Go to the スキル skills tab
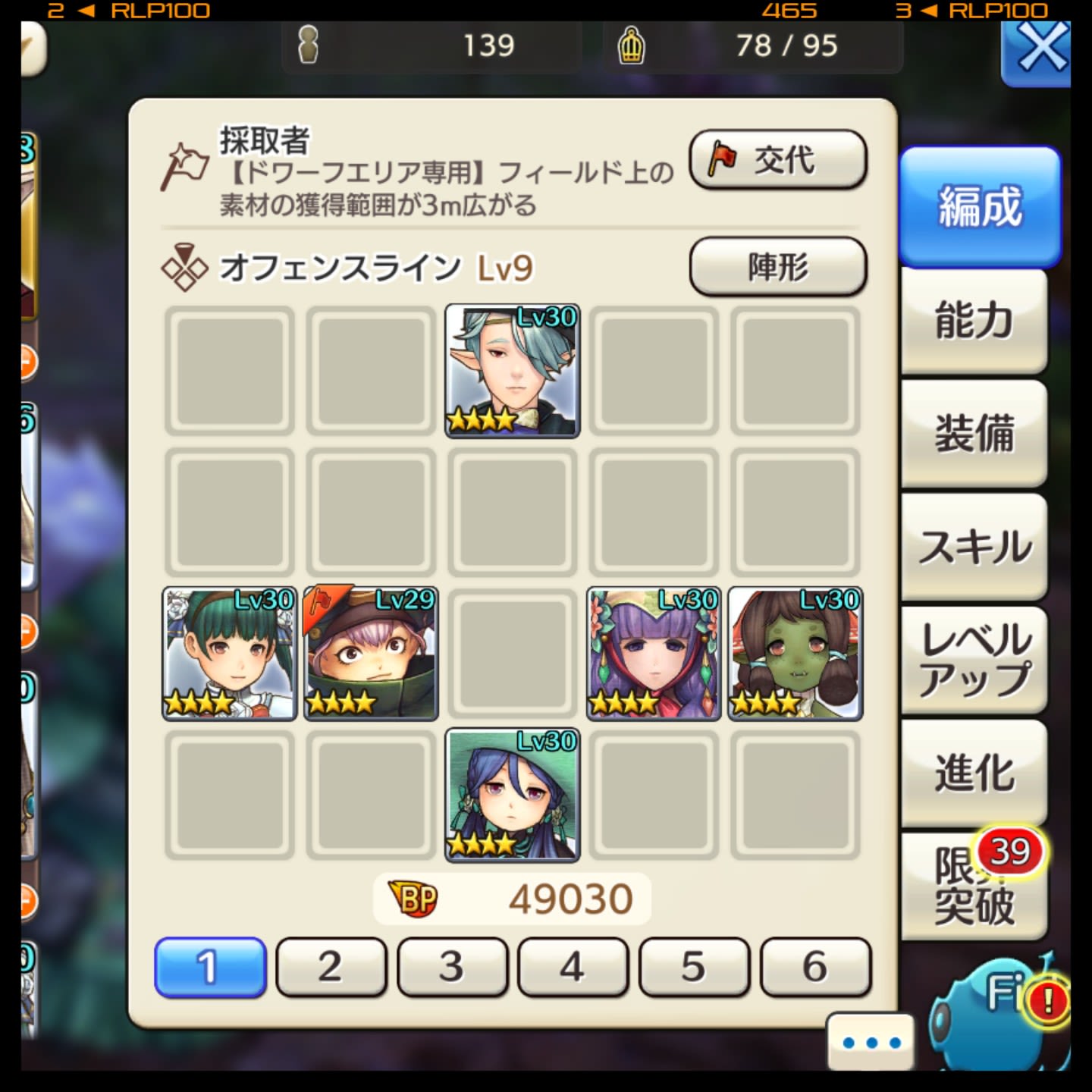 tap(974, 546)
